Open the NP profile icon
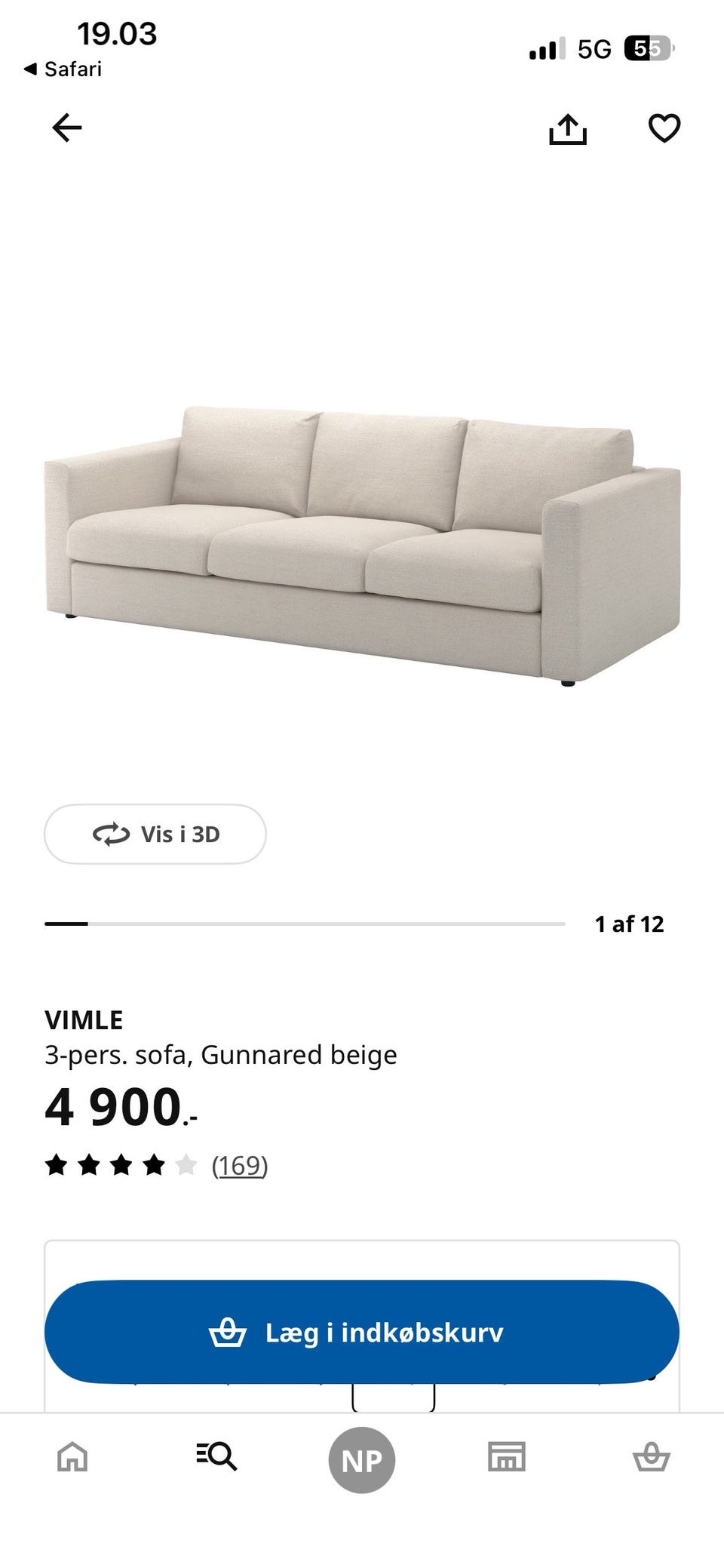This screenshot has height=1568, width=724. (x=362, y=1458)
